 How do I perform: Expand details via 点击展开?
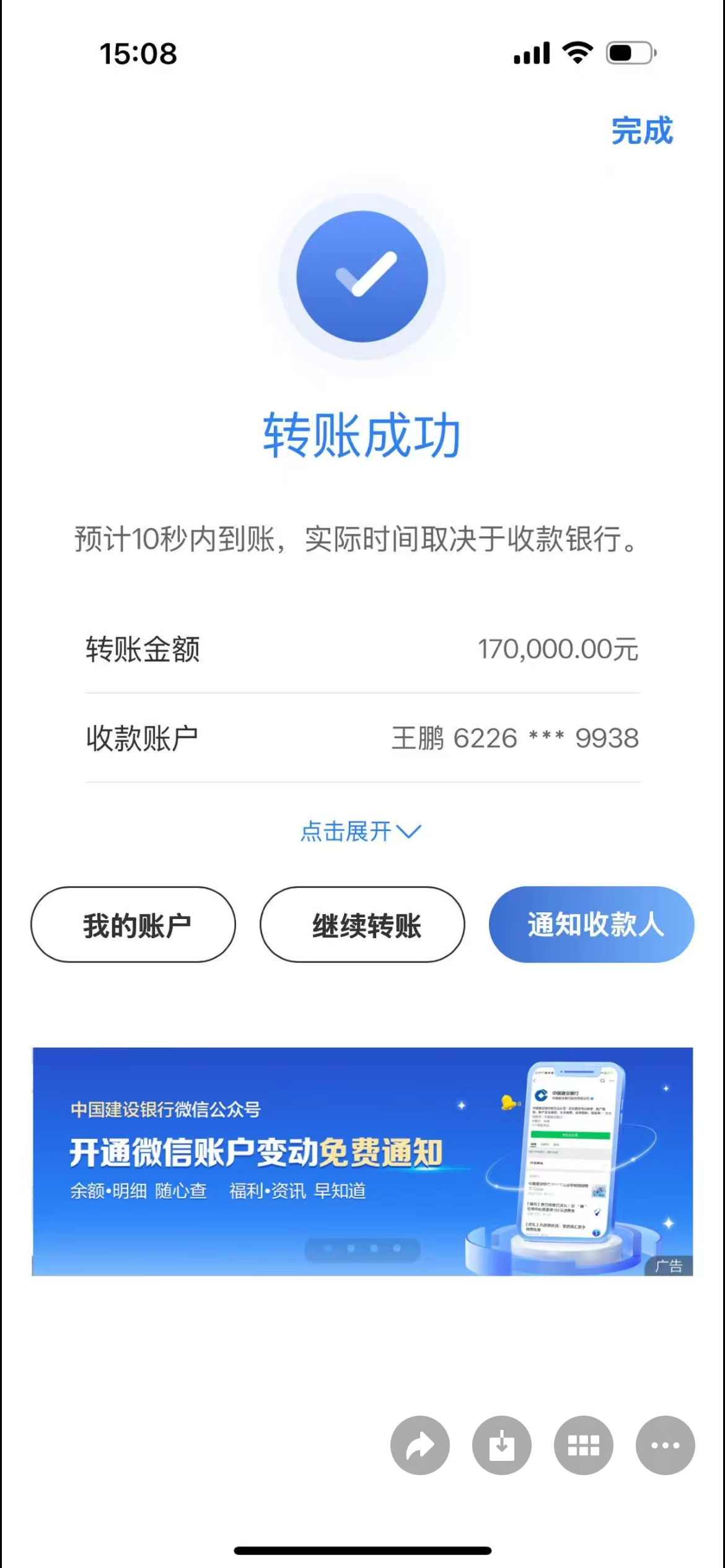tap(361, 831)
